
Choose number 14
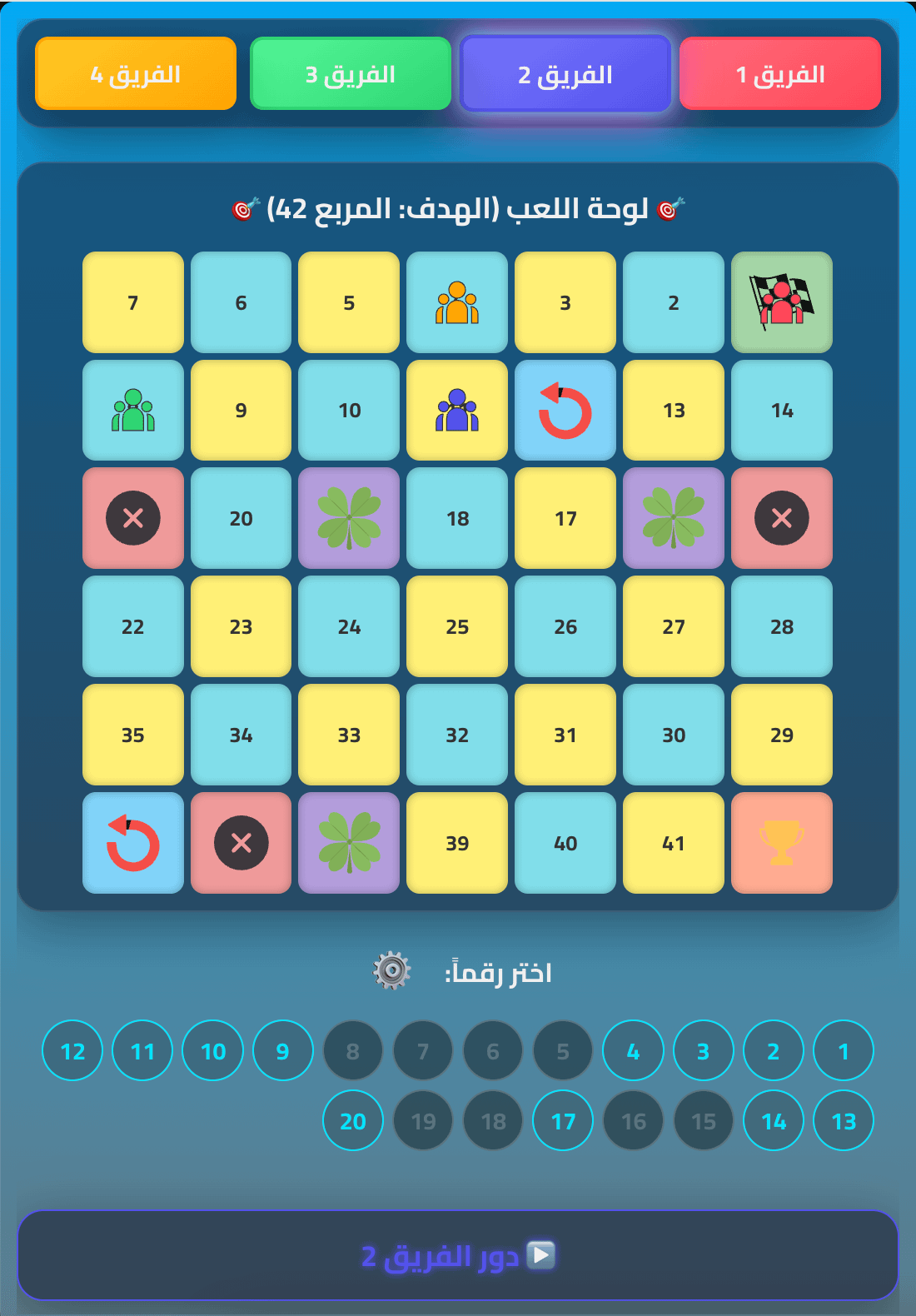click(x=774, y=1121)
